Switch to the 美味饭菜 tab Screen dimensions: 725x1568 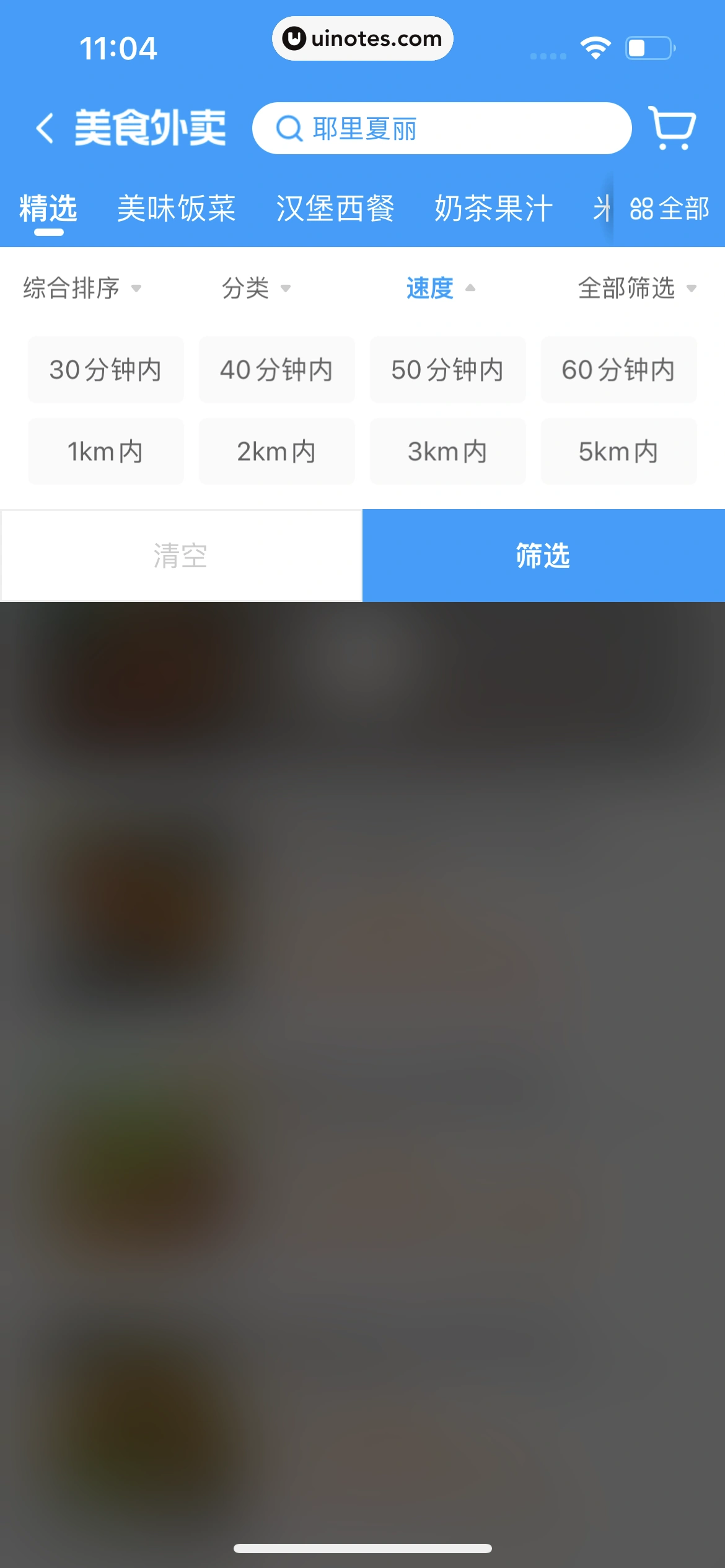pyautogui.click(x=177, y=209)
